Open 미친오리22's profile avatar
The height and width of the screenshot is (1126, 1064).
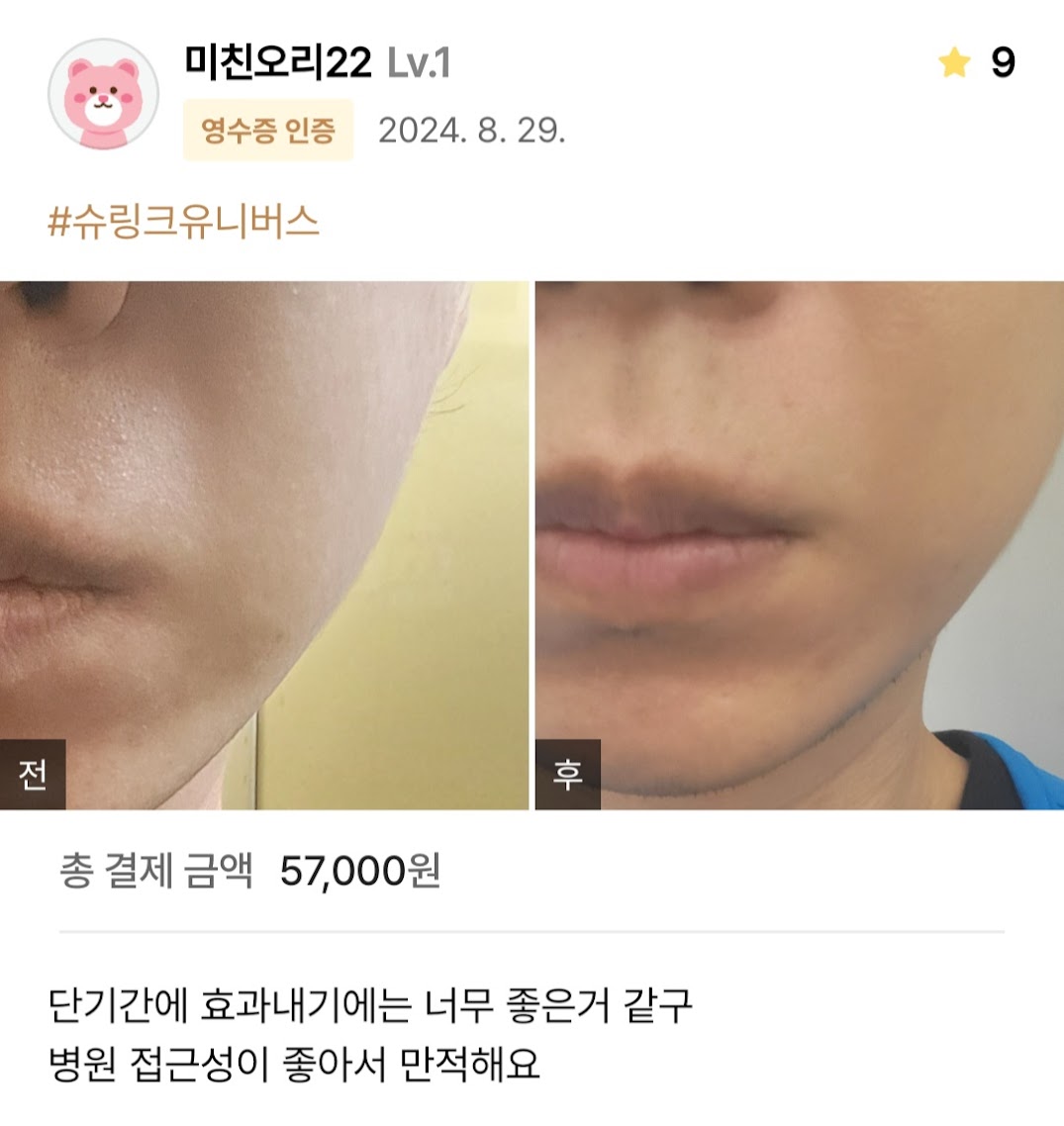pyautogui.click(x=103, y=96)
